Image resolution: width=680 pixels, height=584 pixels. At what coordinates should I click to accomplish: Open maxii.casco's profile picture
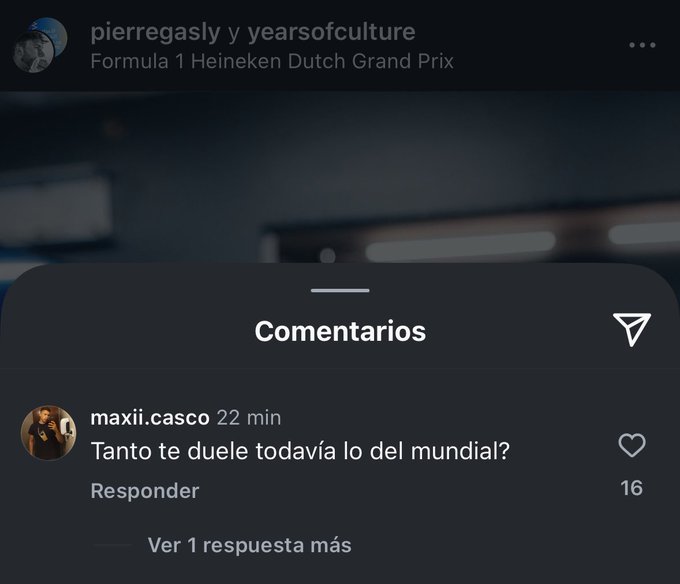[x=48, y=433]
